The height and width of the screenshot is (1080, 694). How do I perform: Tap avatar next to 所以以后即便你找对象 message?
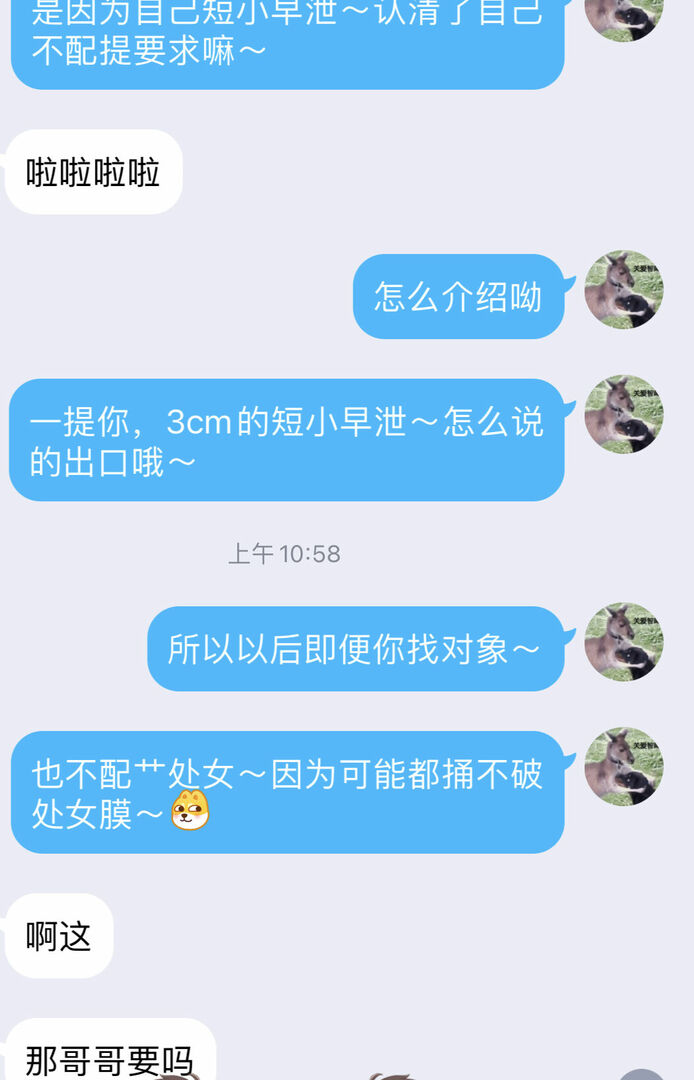point(624,642)
